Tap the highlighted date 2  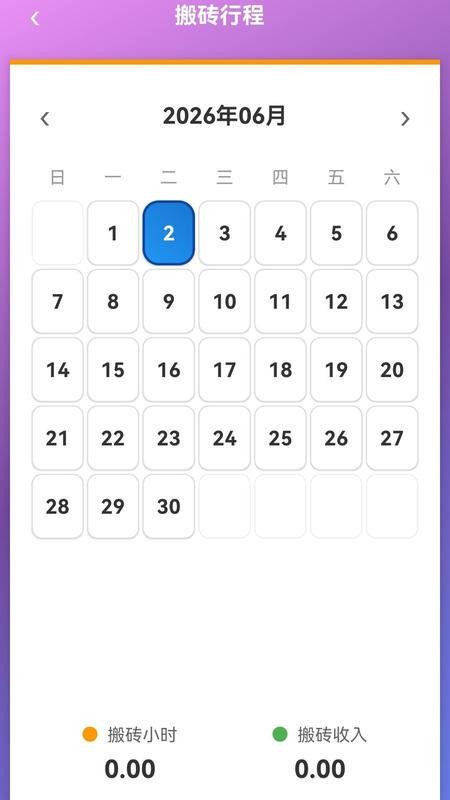[x=168, y=233]
